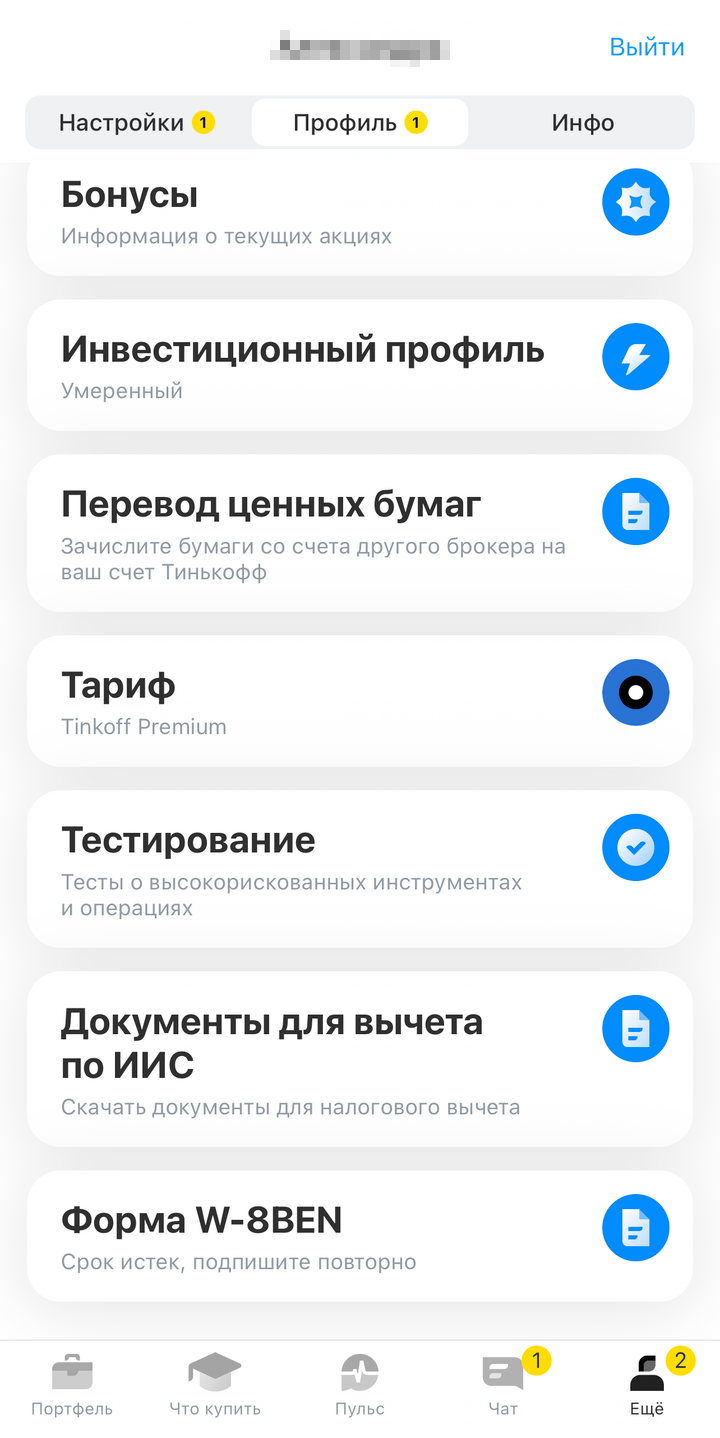Open Чат in bottom navigation
Image resolution: width=720 pixels, height=1438 pixels.
click(x=503, y=1385)
